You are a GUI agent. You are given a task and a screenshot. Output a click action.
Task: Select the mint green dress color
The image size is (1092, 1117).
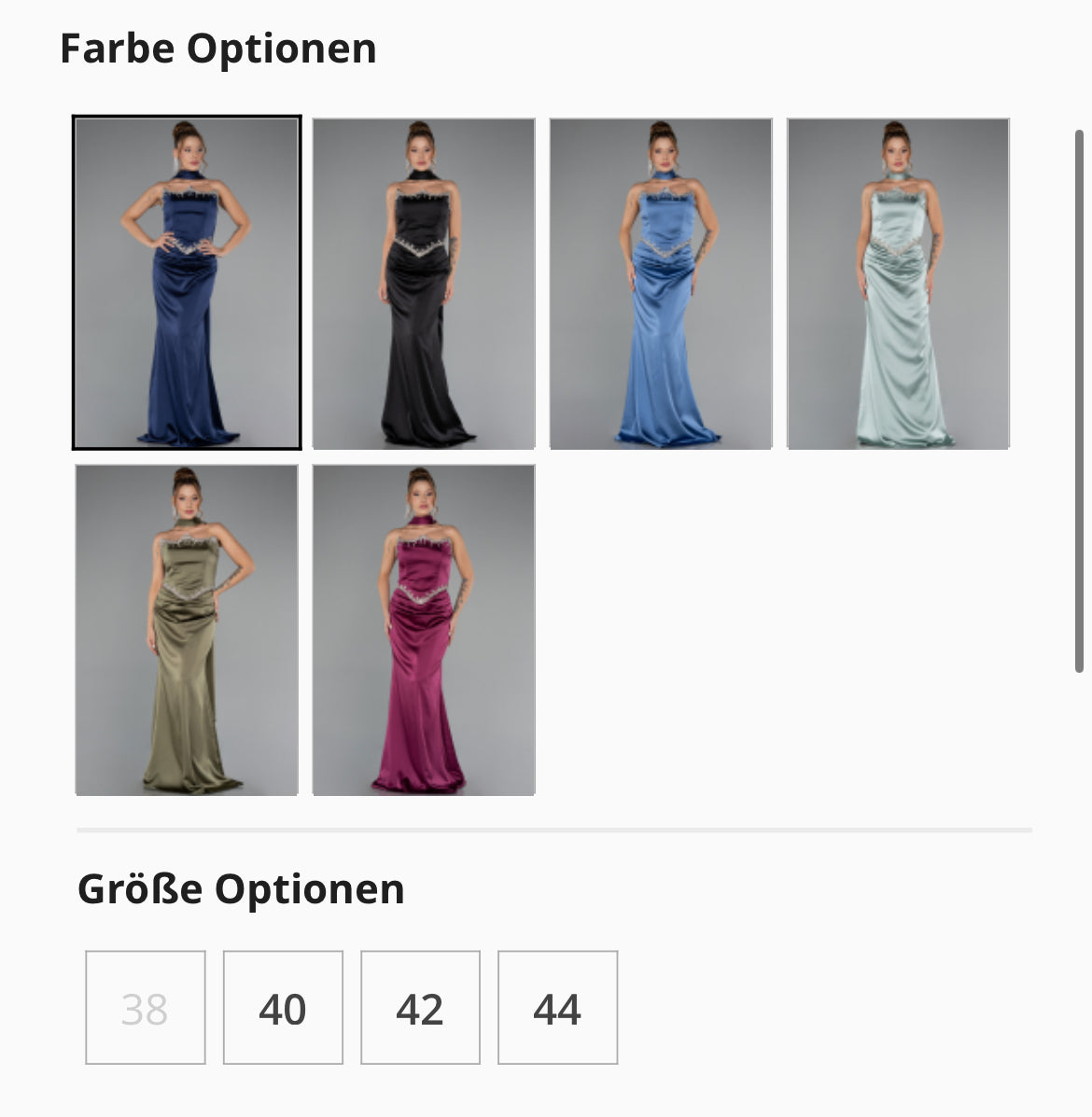pos(898,283)
